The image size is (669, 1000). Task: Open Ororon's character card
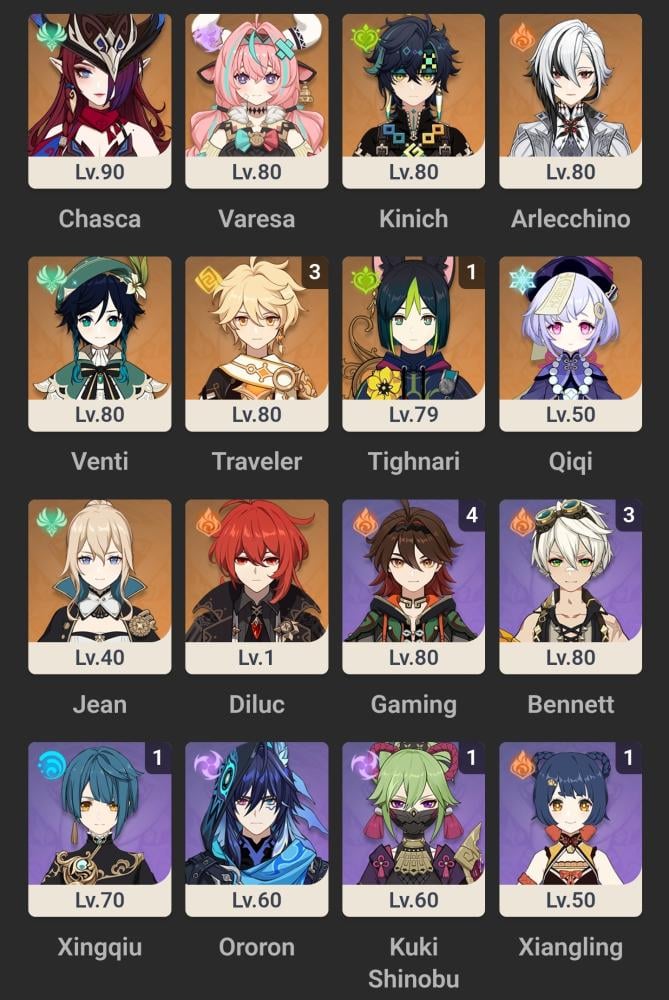256,829
